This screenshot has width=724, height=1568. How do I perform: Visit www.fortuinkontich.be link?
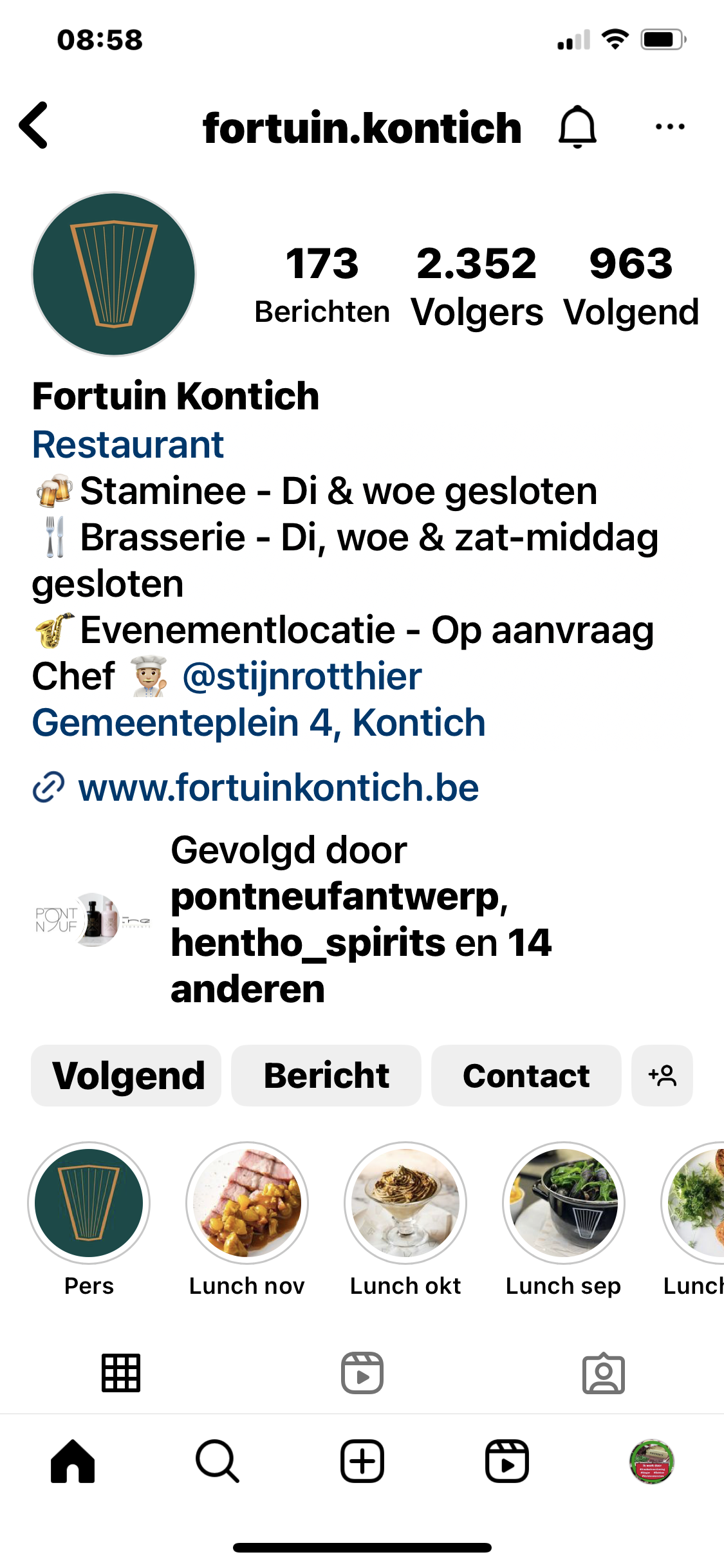coord(278,787)
